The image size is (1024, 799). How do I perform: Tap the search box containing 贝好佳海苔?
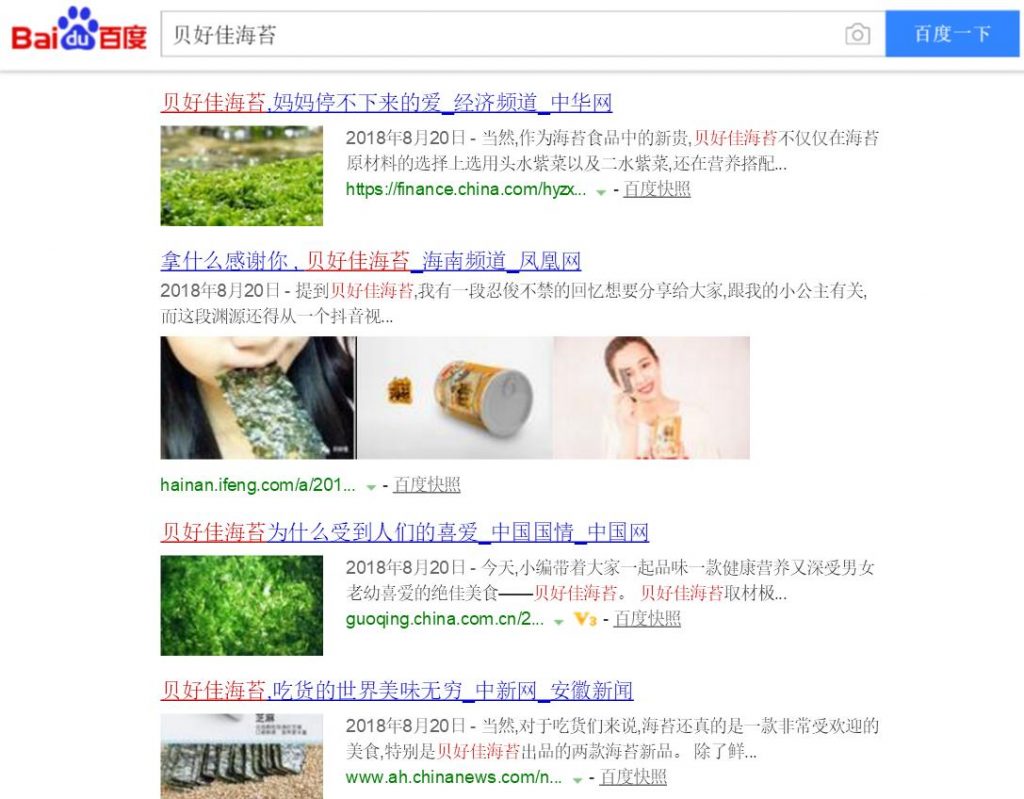500,35
